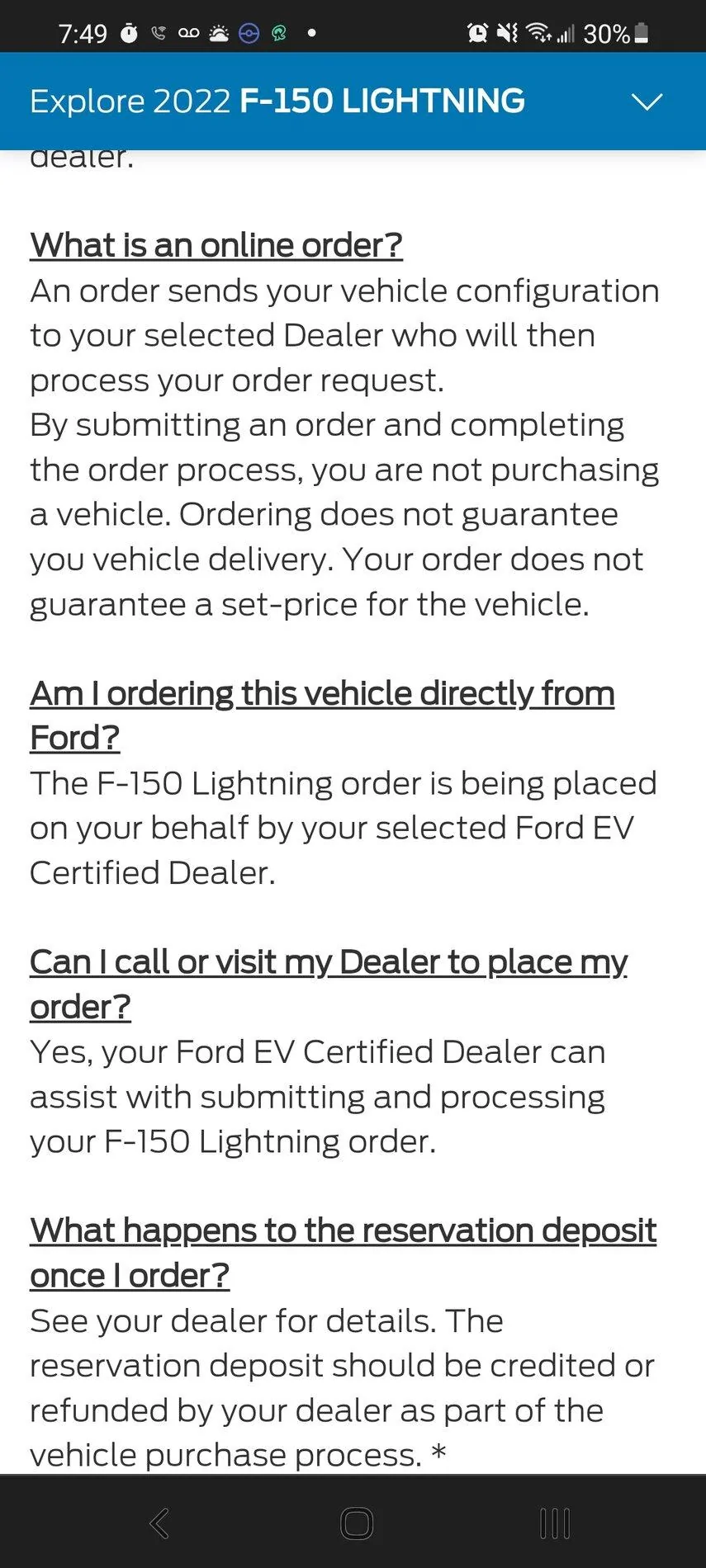This screenshot has height=1568, width=706.
Task: Tap the stopwatch icon in the status bar
Action: pyautogui.click(x=129, y=33)
